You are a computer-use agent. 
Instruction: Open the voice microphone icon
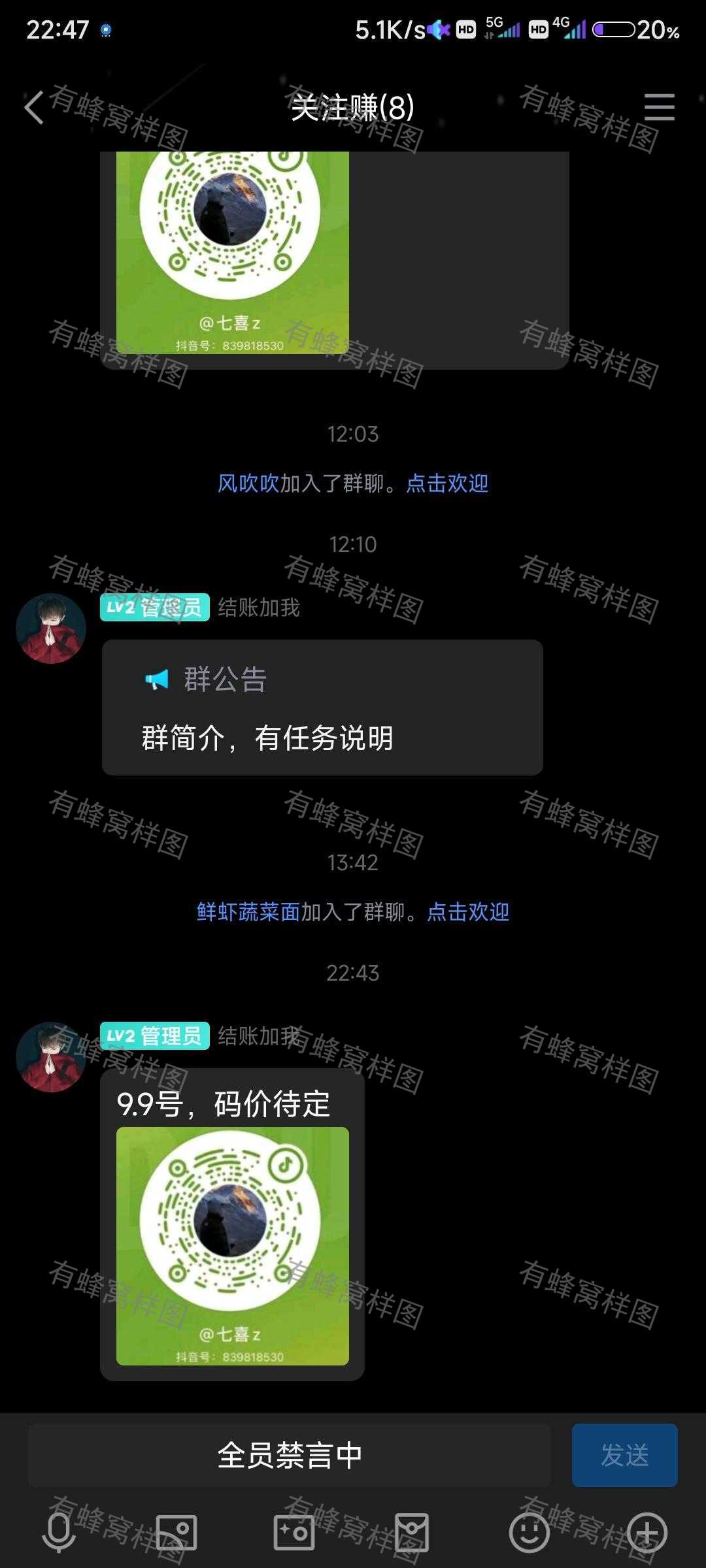pos(59,1533)
